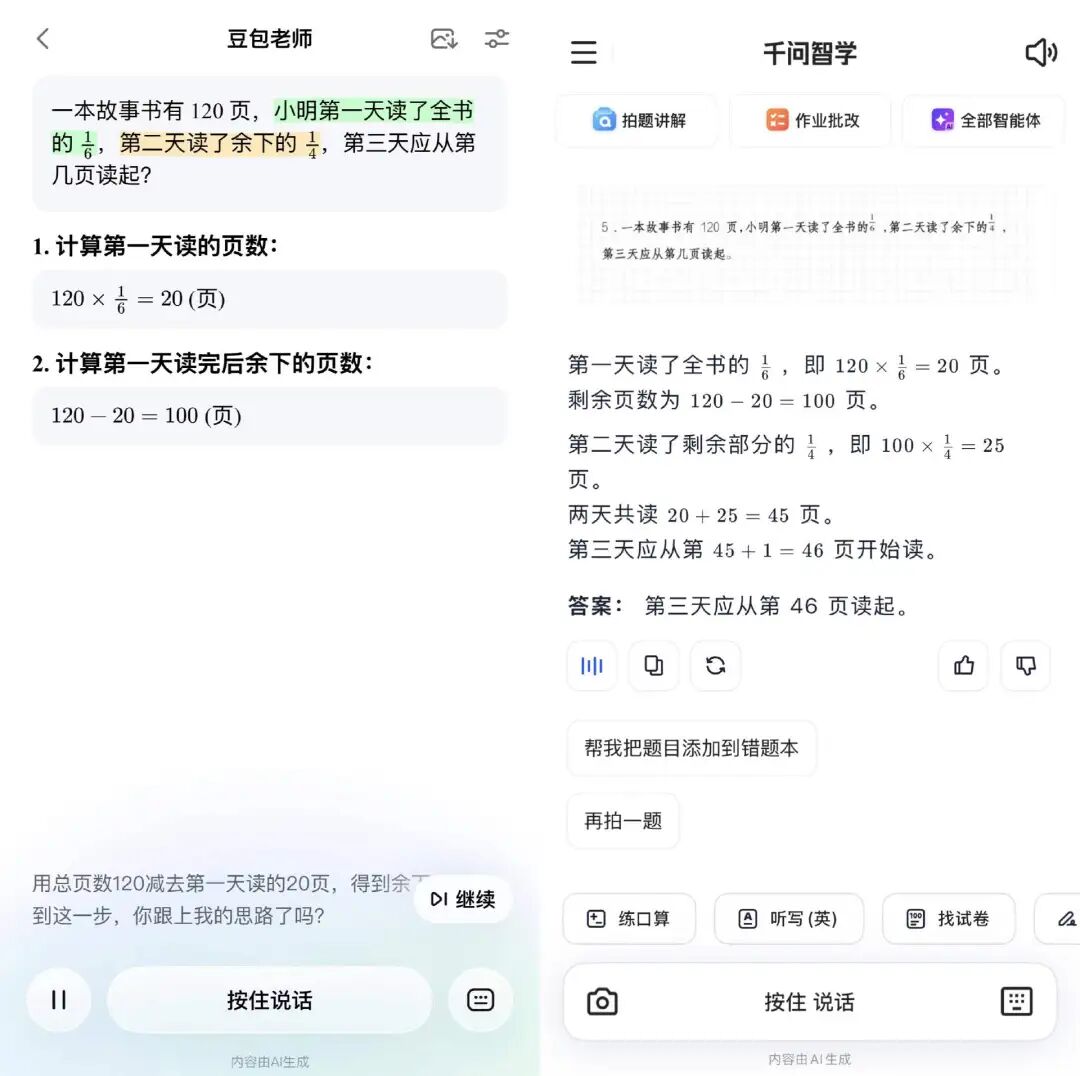Copy the answer text

(x=654, y=666)
